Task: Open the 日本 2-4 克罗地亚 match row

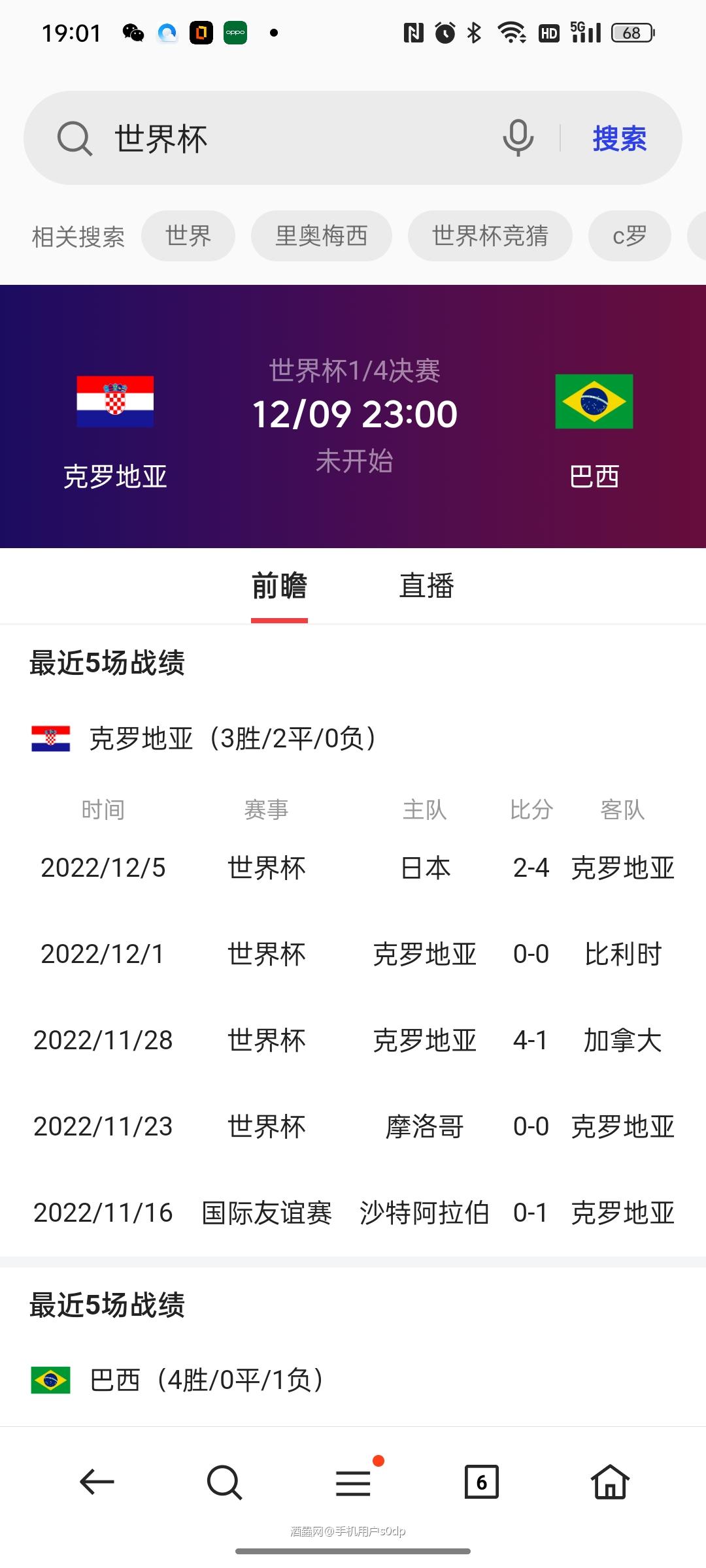Action: 353,869
